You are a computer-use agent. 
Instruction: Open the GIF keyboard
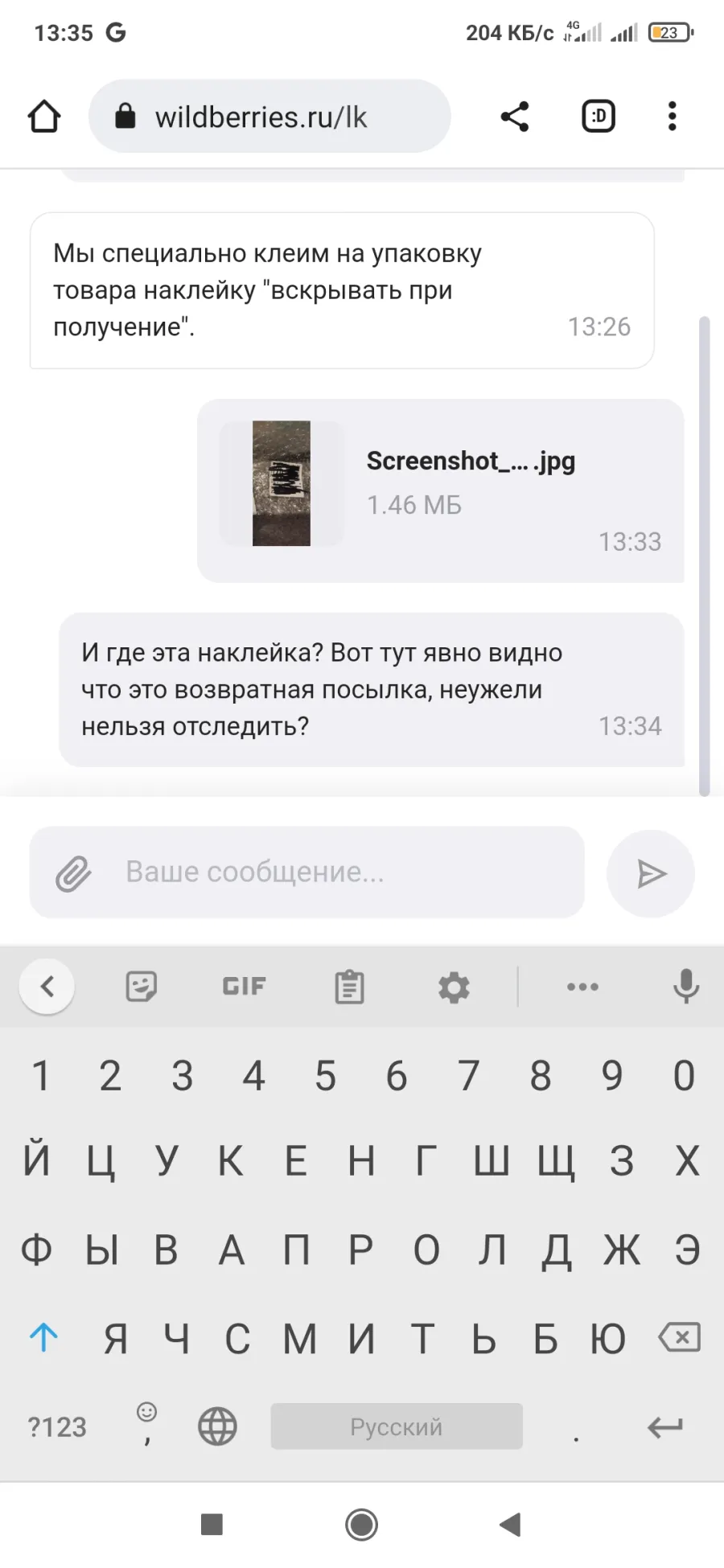pos(244,986)
